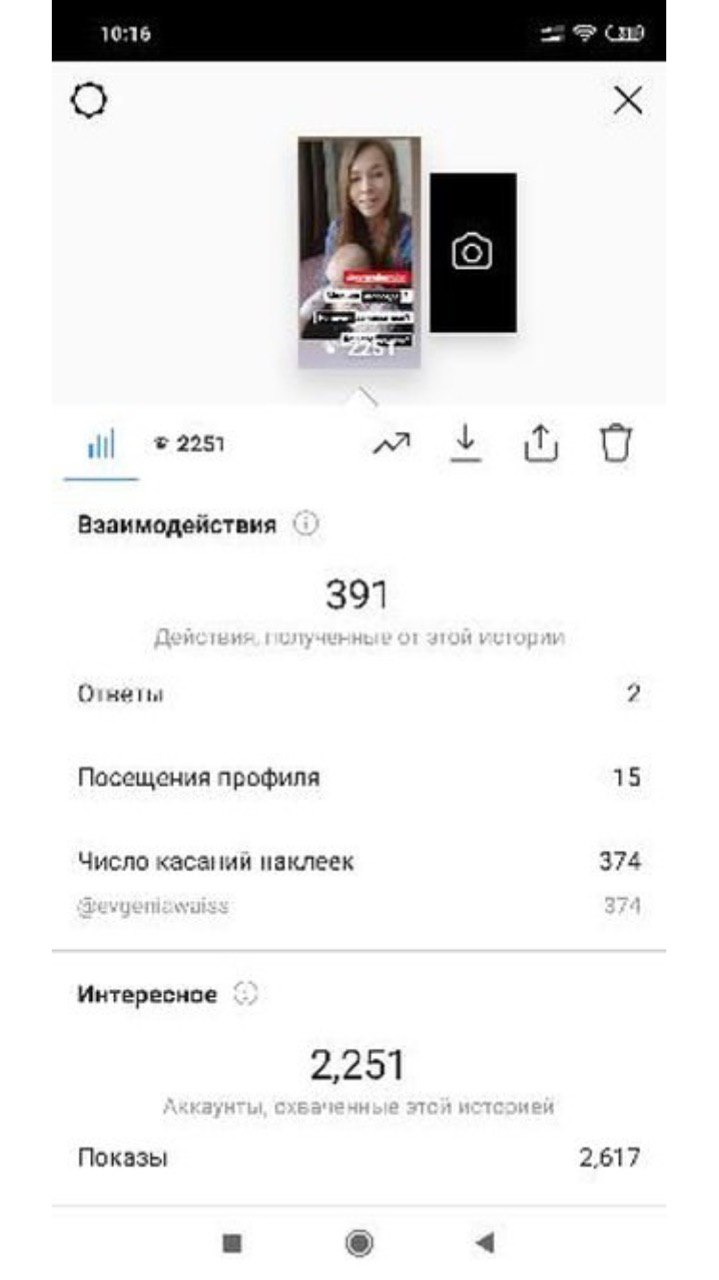719x1280 pixels.
Task: Promote this story via the trending arrow
Action: [x=391, y=444]
